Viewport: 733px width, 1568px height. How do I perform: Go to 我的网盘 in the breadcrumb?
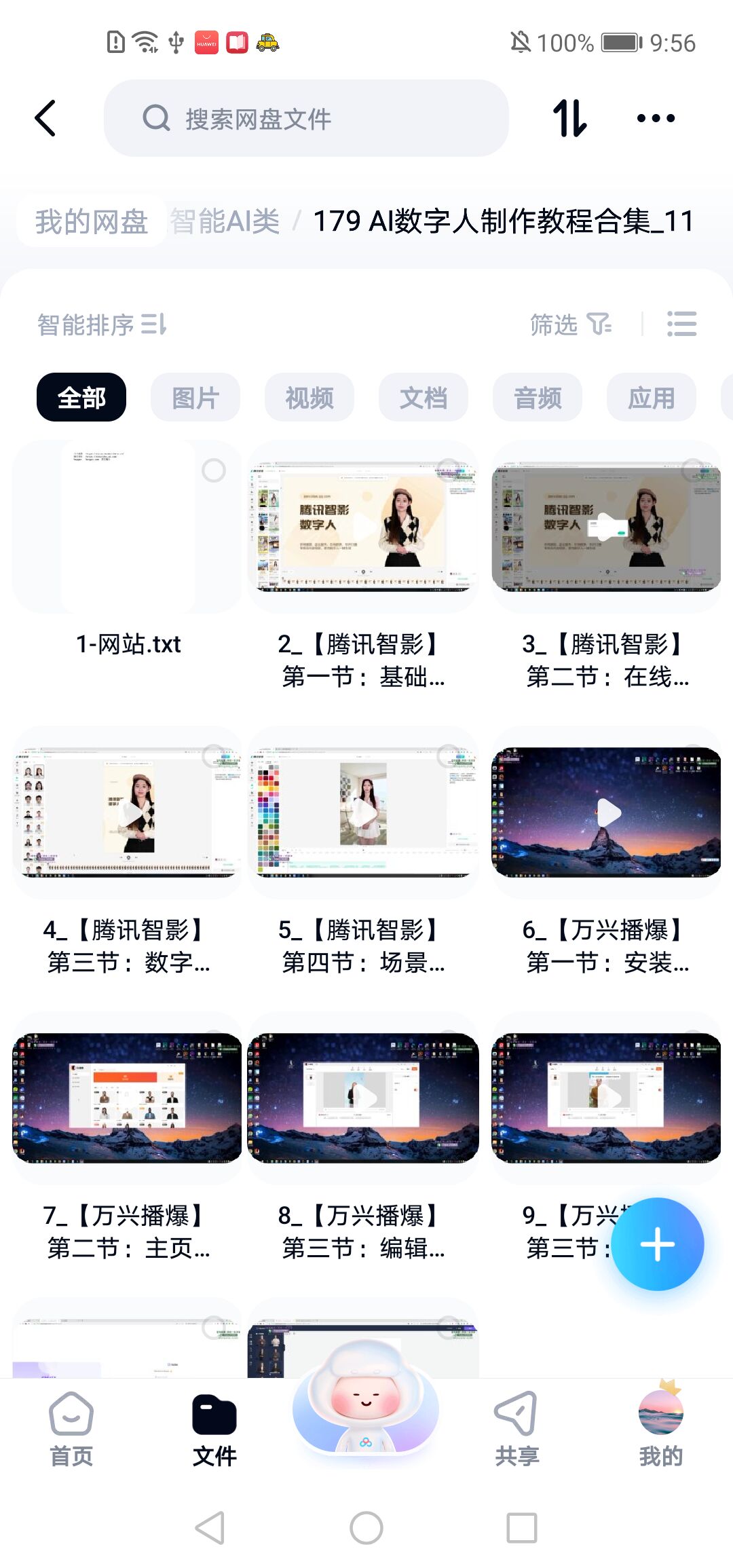(x=92, y=221)
